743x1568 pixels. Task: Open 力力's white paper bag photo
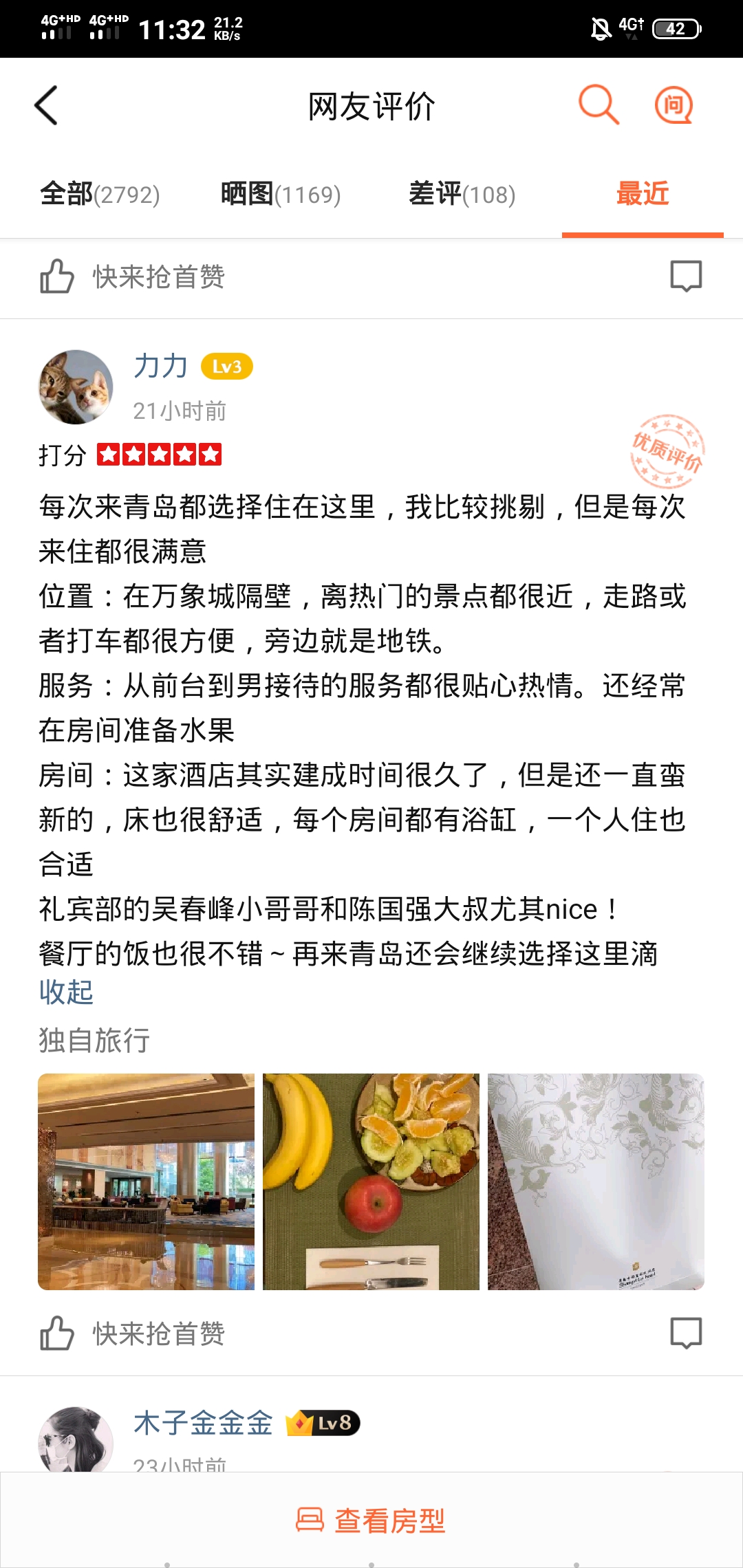point(596,1182)
